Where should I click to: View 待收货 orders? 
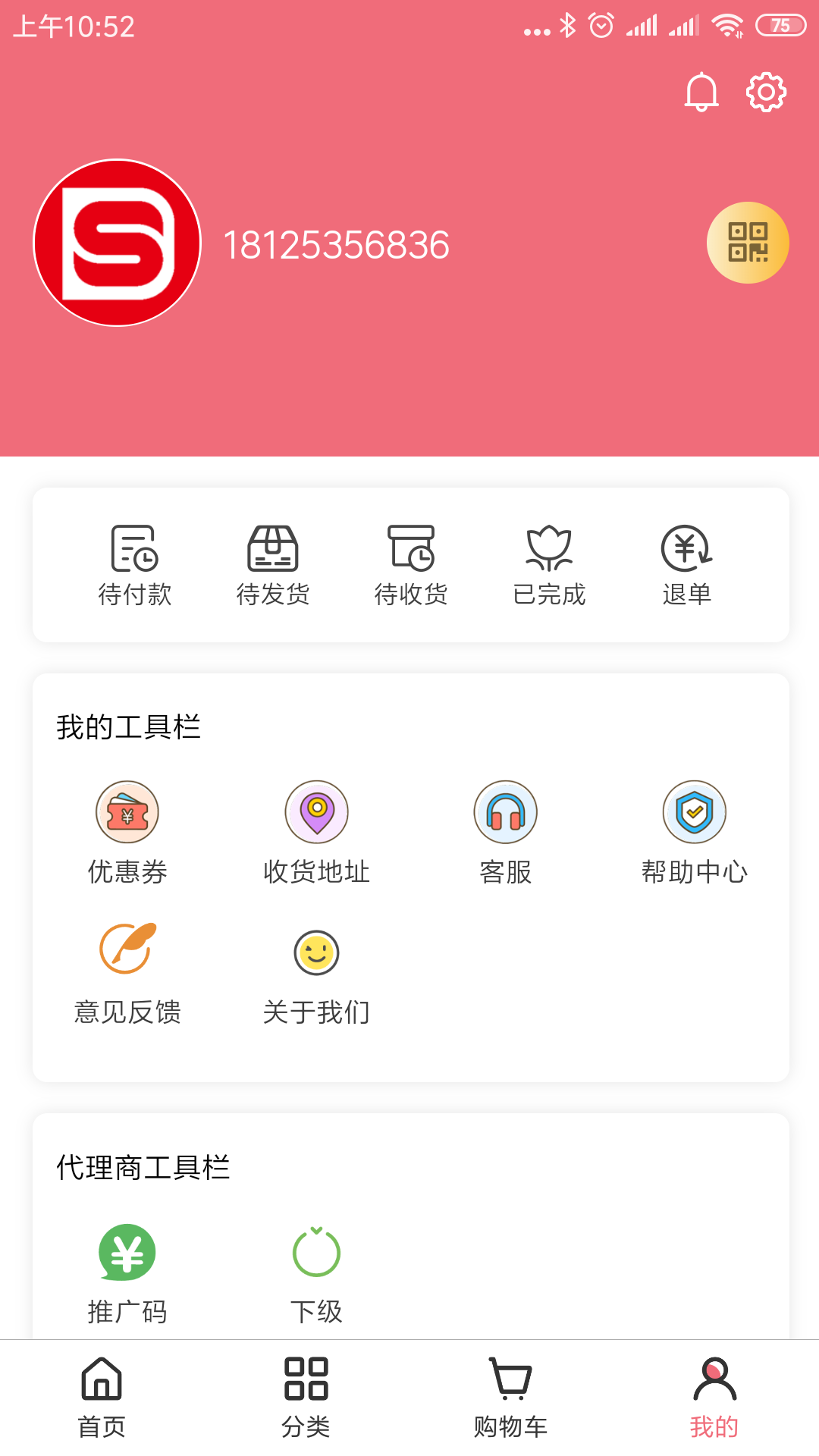pos(411,565)
